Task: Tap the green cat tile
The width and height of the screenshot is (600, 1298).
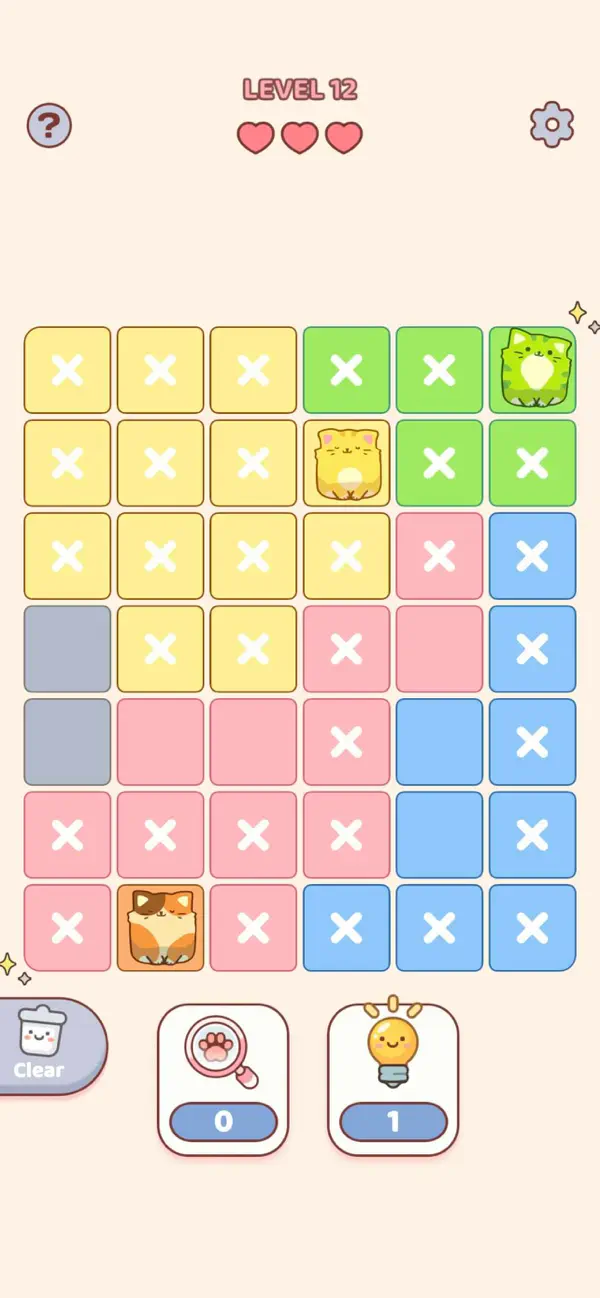Action: point(532,369)
